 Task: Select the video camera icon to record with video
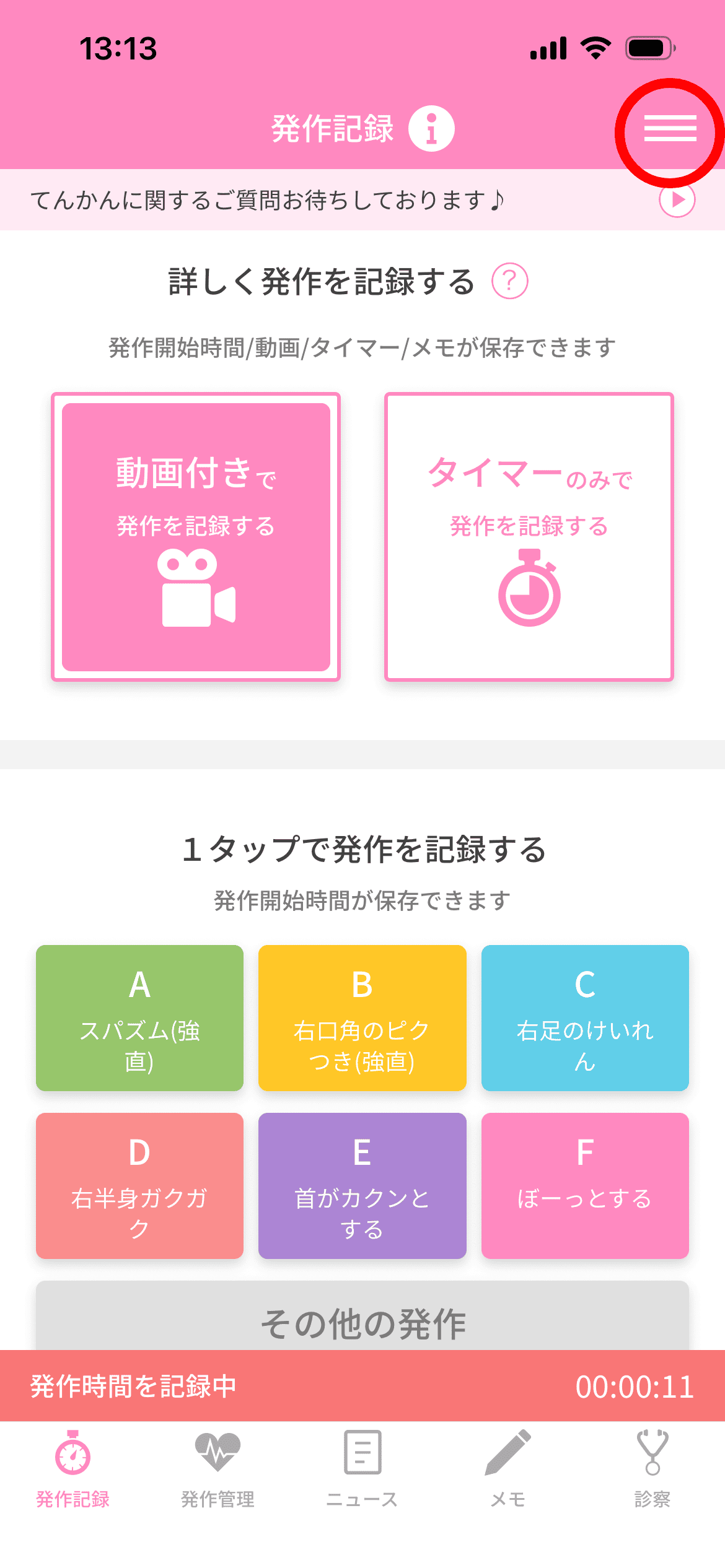pyautogui.click(x=197, y=591)
